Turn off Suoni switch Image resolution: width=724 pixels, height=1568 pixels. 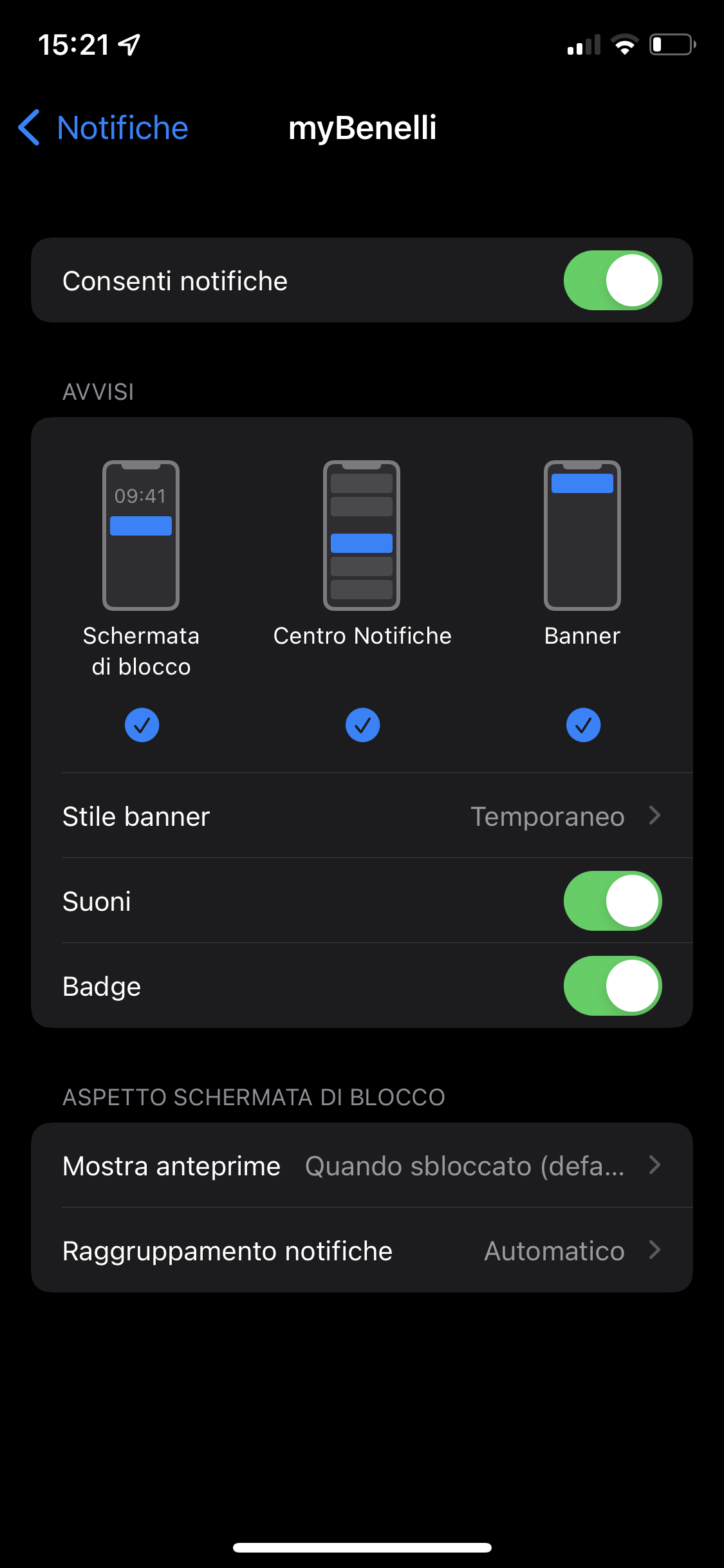(x=612, y=901)
